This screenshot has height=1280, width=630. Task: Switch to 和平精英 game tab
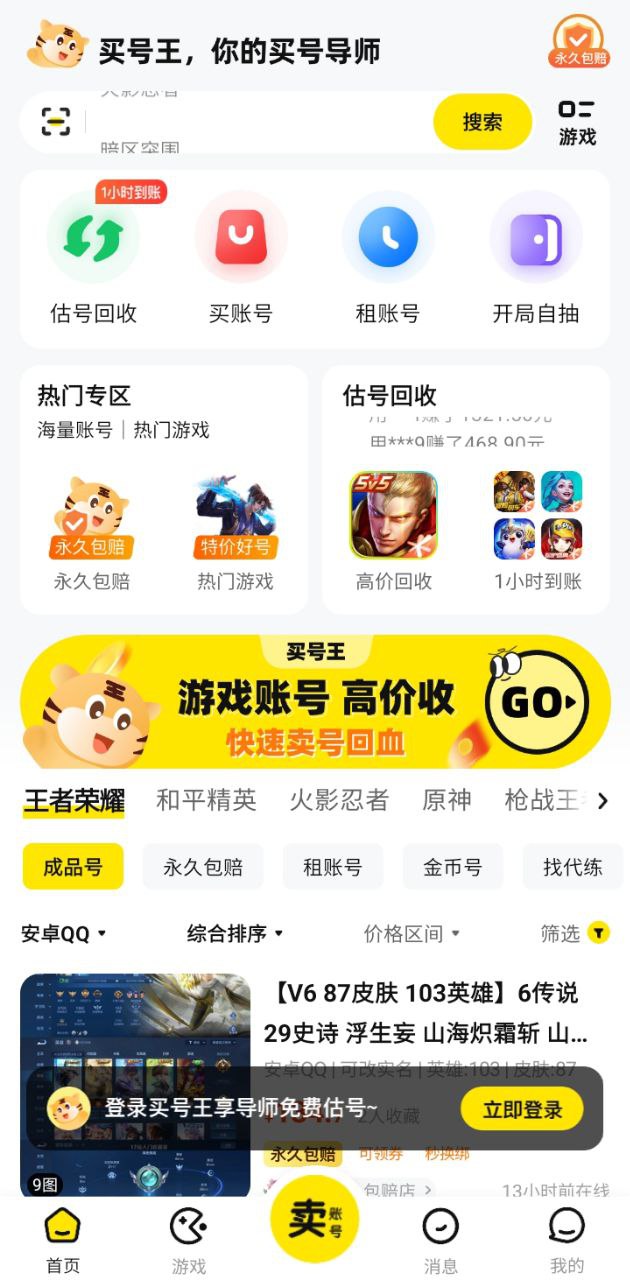pyautogui.click(x=206, y=800)
